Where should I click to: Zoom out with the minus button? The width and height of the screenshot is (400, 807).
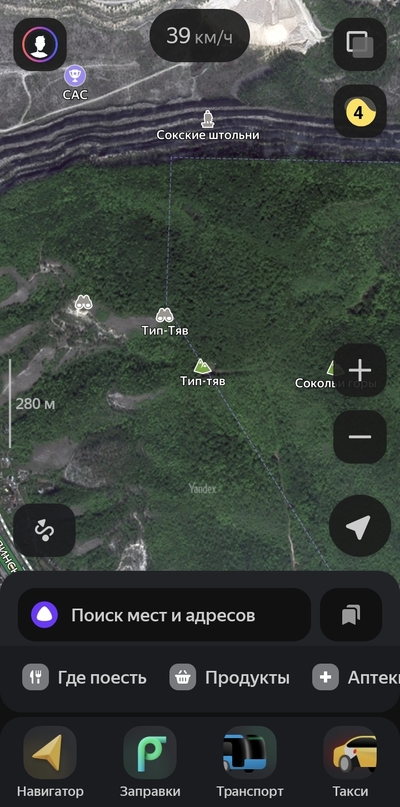tap(360, 437)
